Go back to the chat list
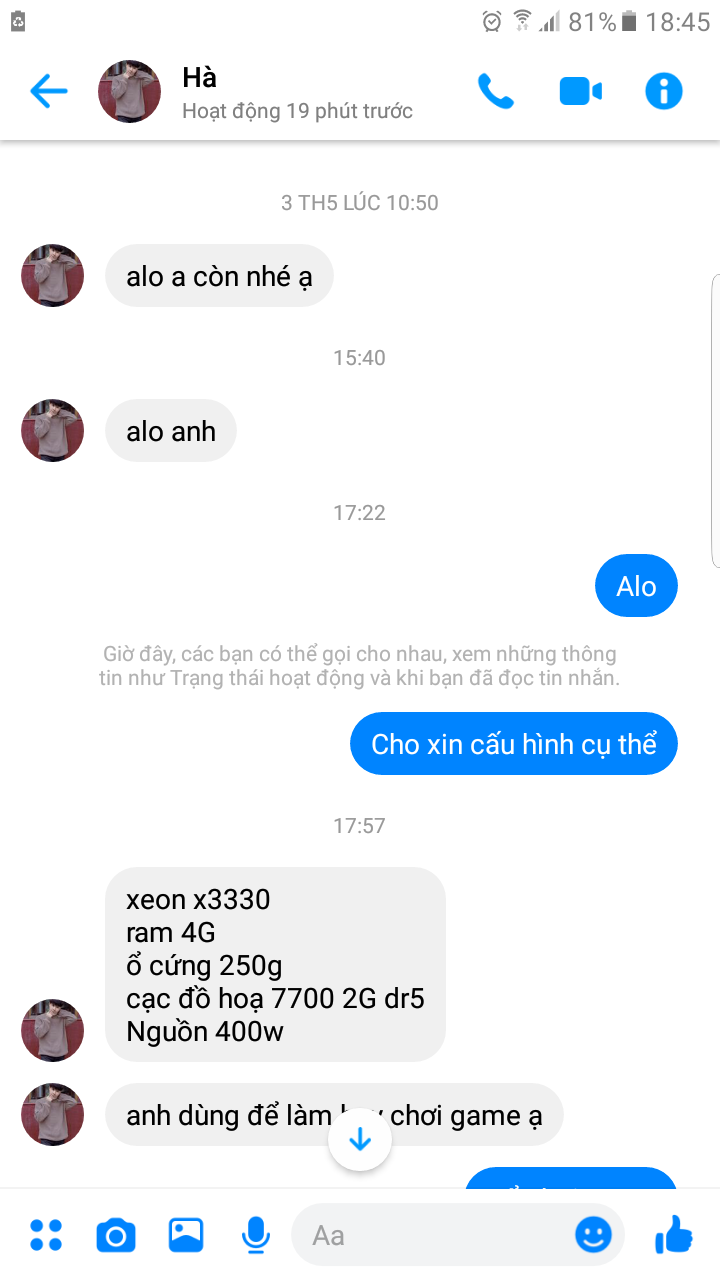The height and width of the screenshot is (1280, 720). point(47,90)
